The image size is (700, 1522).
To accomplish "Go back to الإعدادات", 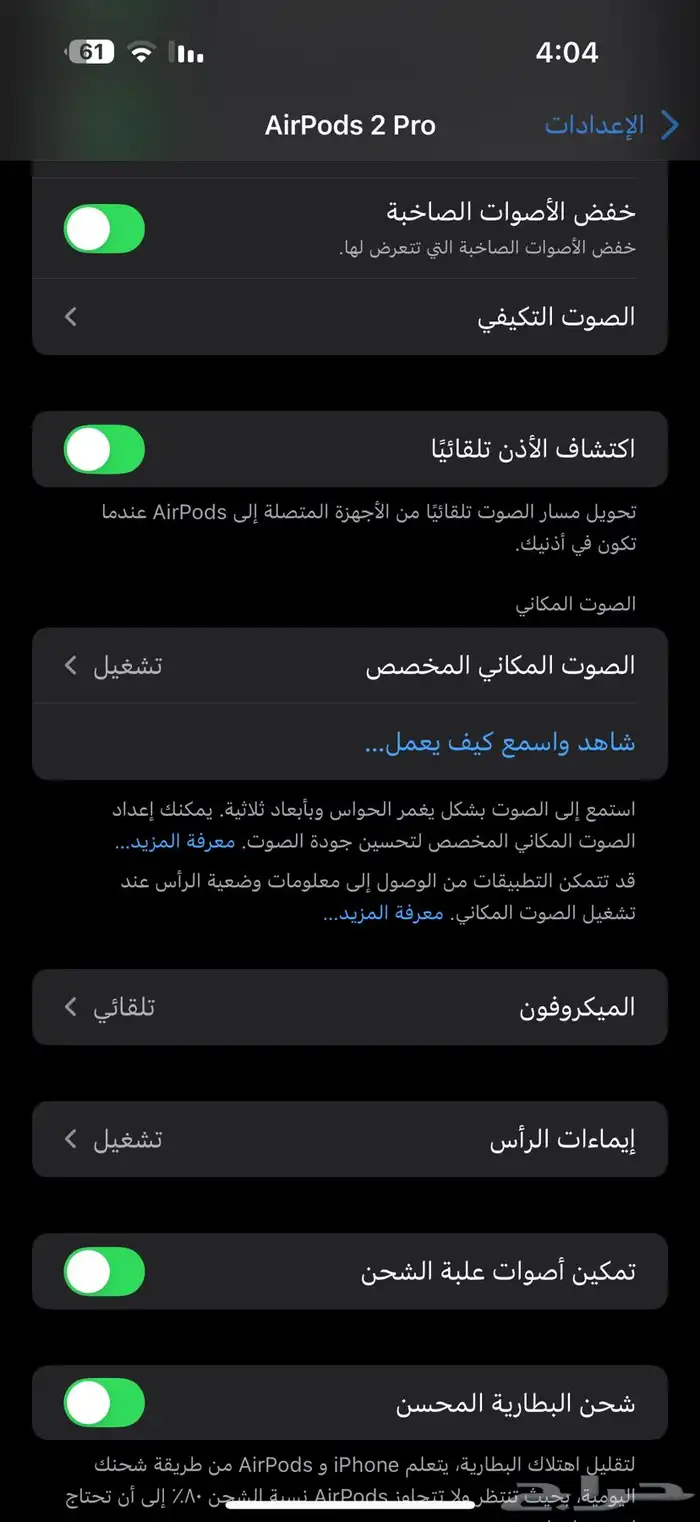I will click(x=612, y=125).
